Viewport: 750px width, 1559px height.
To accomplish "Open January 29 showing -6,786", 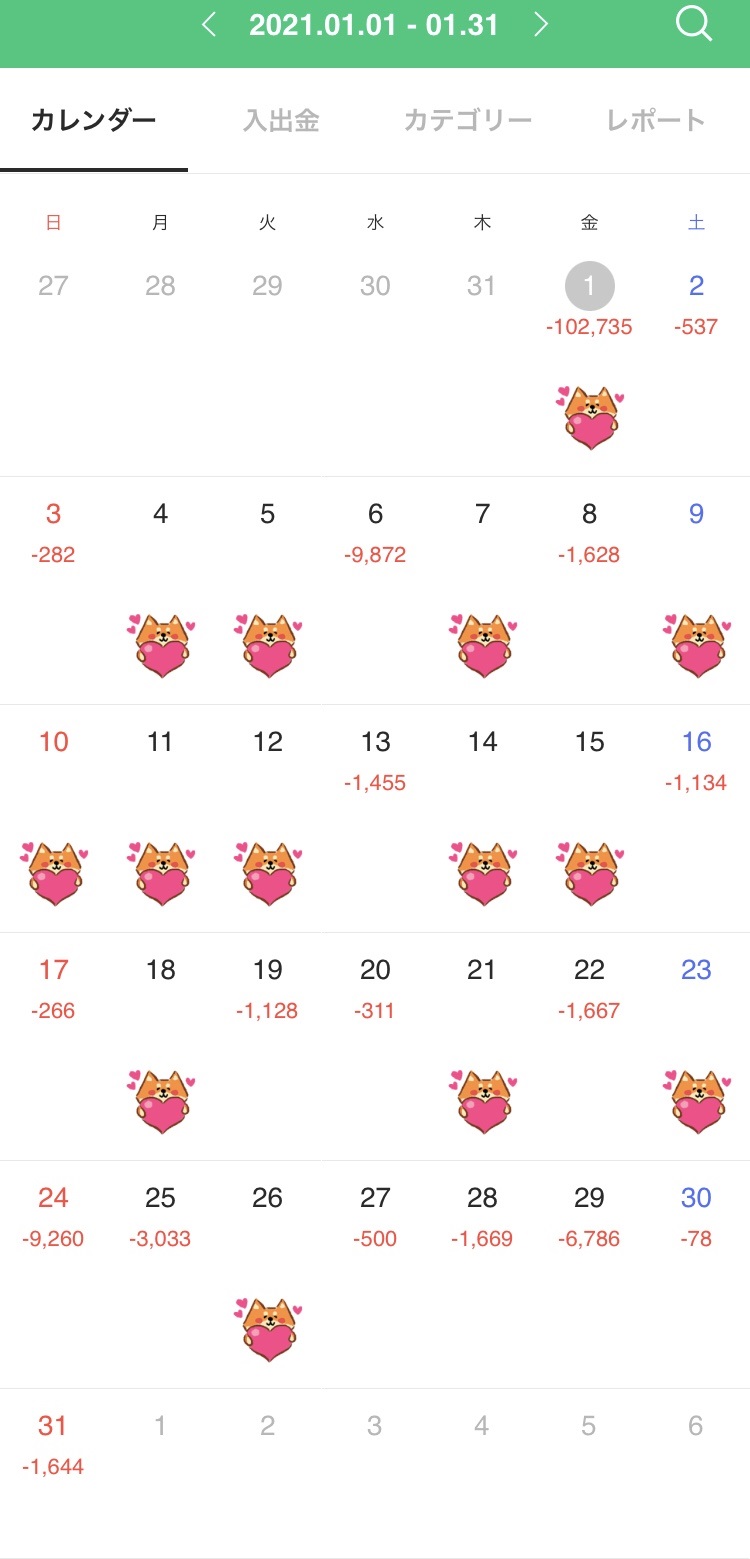I will [x=589, y=1214].
